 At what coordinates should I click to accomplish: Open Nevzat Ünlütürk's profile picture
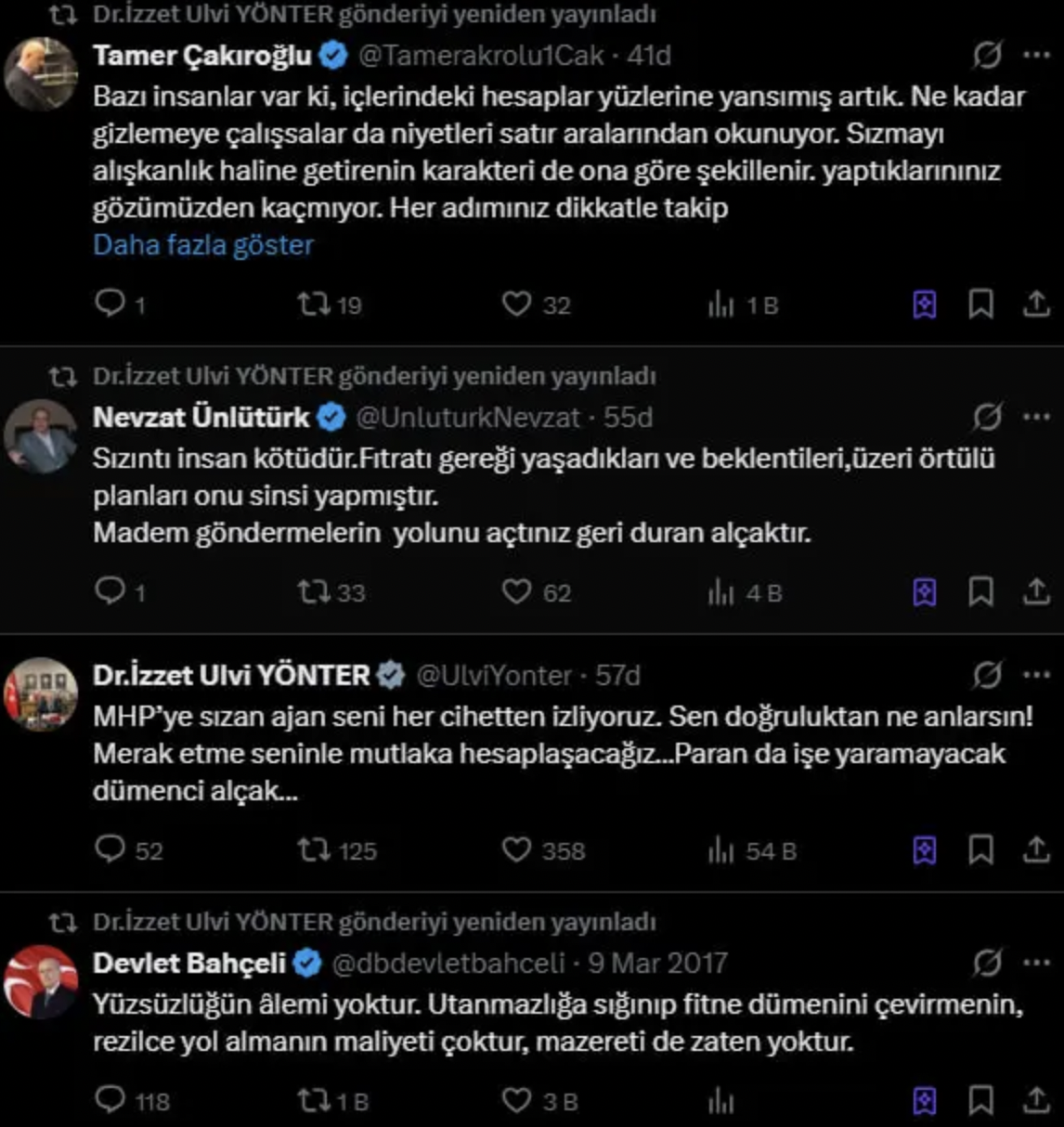coord(40,435)
